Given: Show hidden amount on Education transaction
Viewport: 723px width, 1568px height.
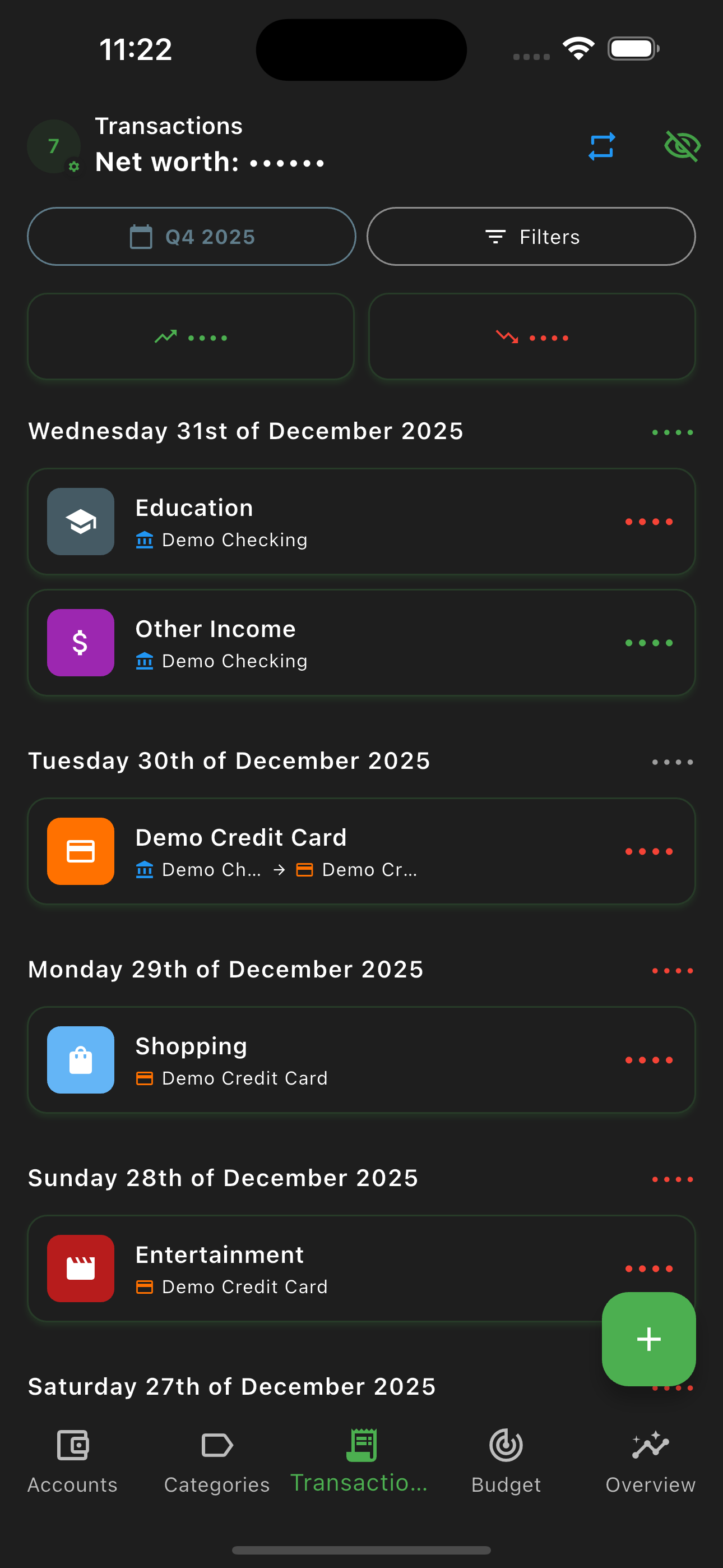Looking at the screenshot, I should click(649, 522).
